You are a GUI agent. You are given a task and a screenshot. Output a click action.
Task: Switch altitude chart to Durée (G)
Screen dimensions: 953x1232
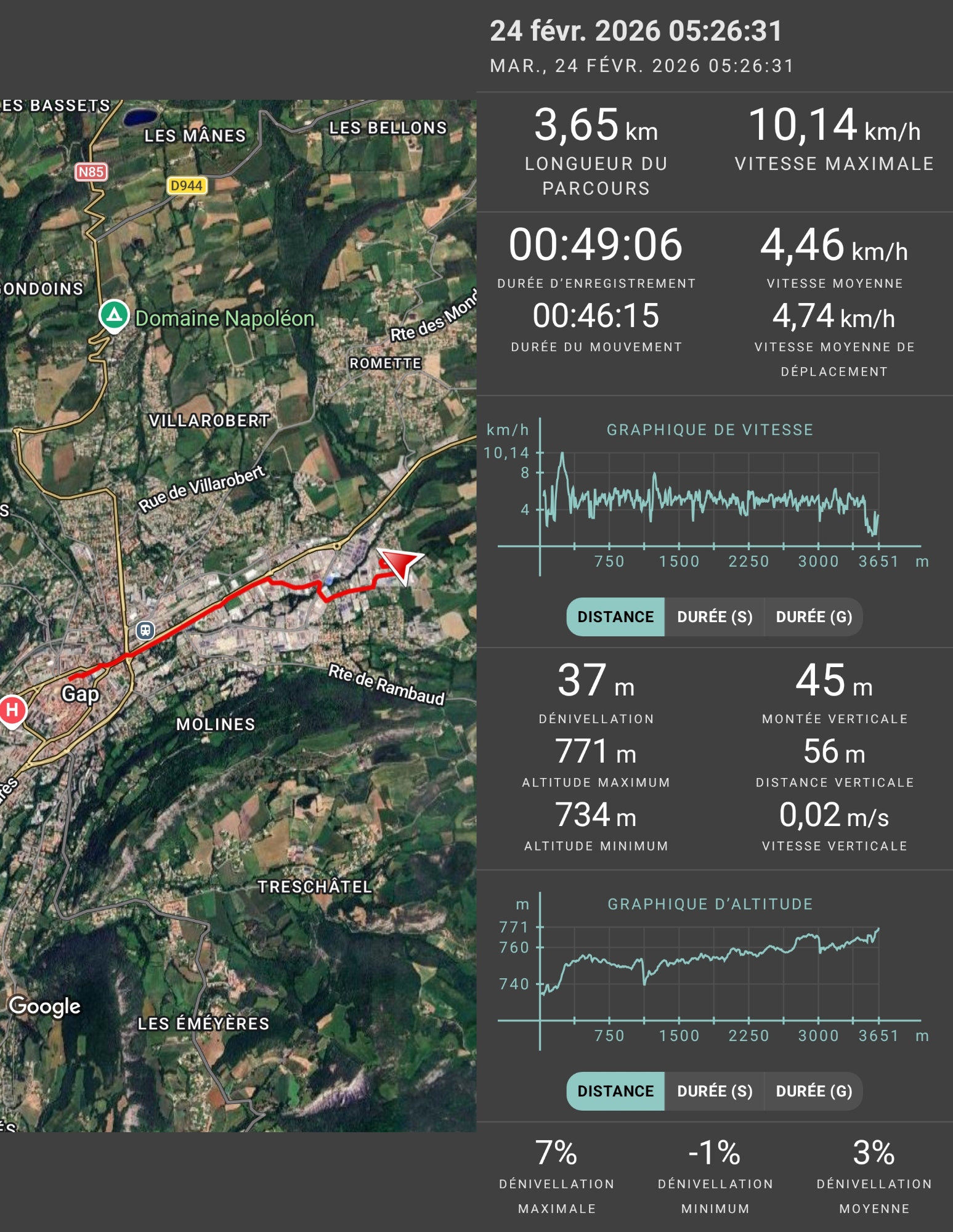pos(814,1091)
